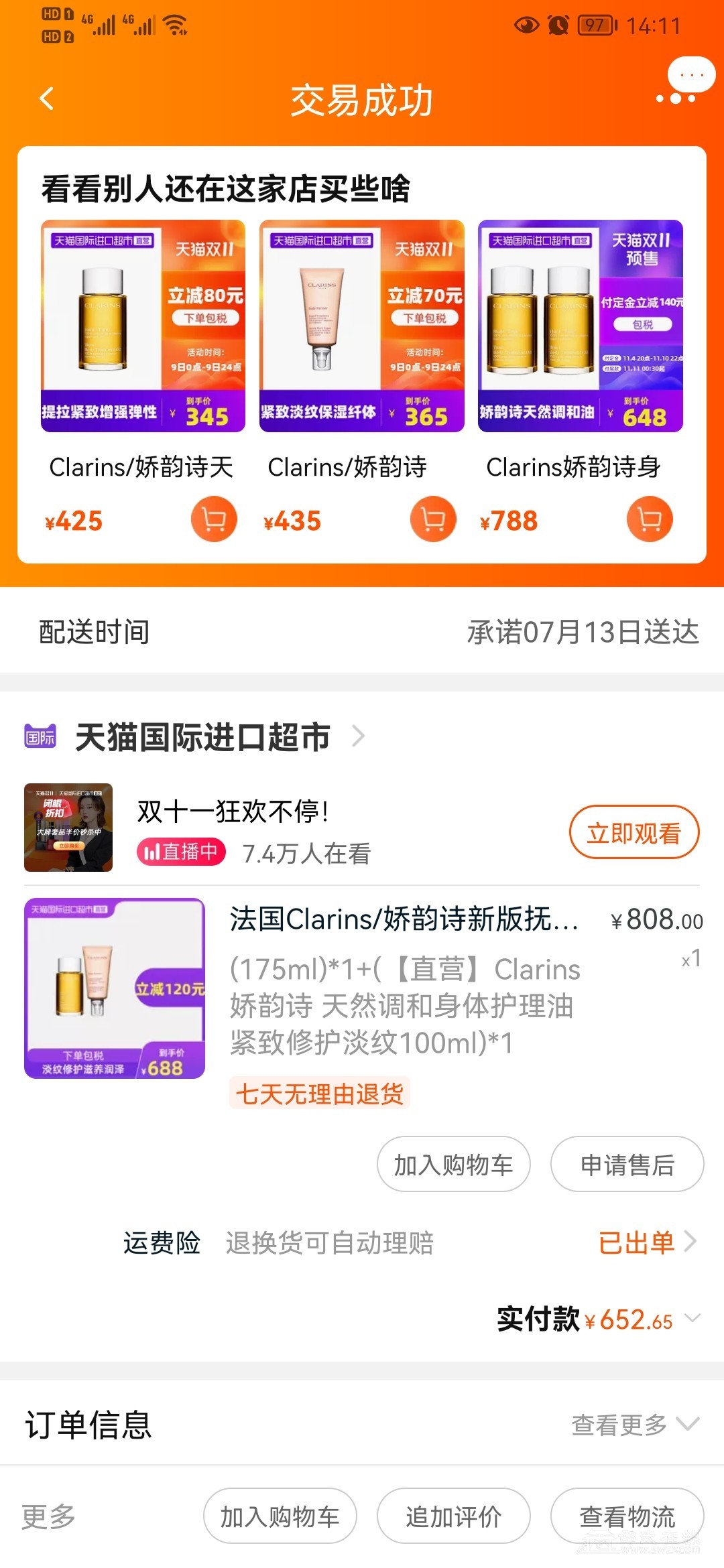
Task: Tap 加入购物车 in the bottom action bar
Action: 280,1516
